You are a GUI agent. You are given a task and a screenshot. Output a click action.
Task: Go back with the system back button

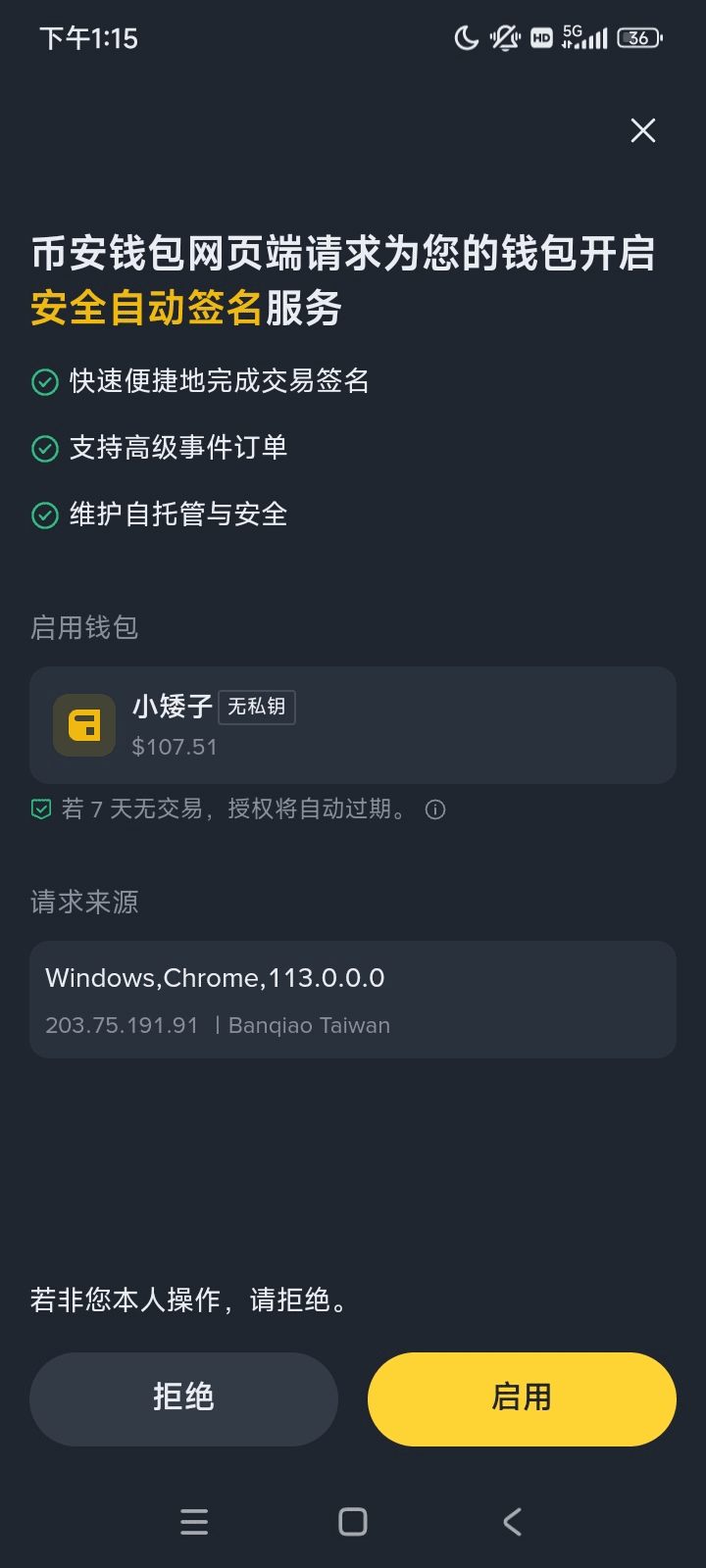[x=512, y=1521]
